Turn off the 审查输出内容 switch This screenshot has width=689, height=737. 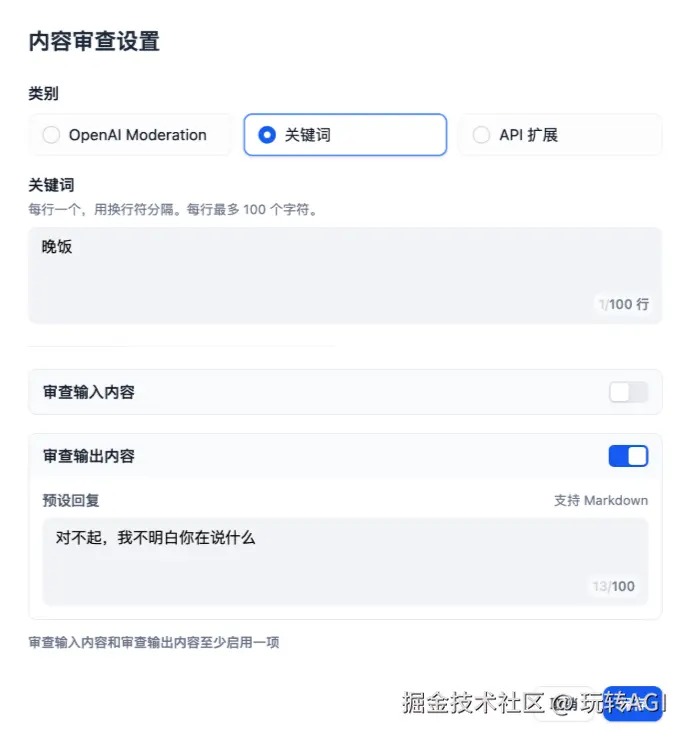(x=628, y=456)
